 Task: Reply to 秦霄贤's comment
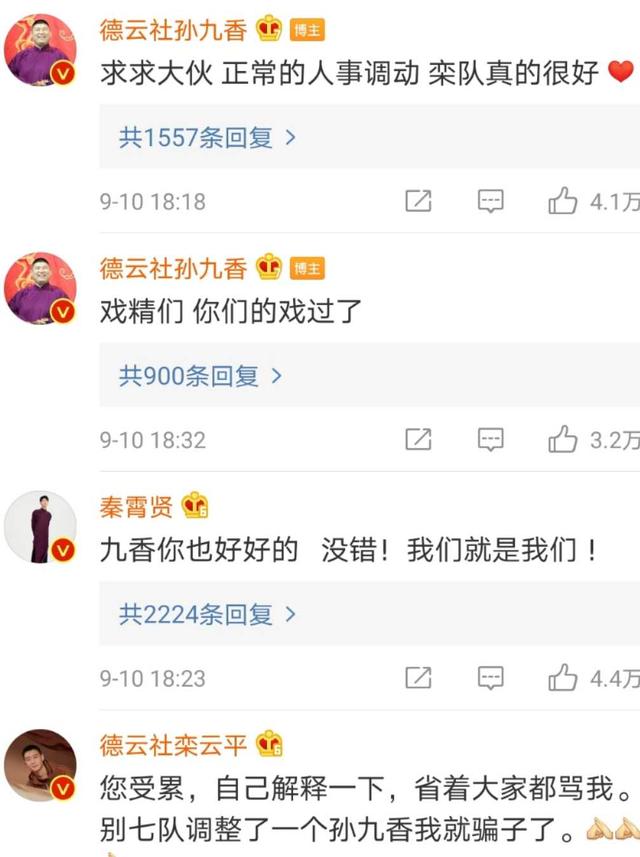[x=490, y=678]
